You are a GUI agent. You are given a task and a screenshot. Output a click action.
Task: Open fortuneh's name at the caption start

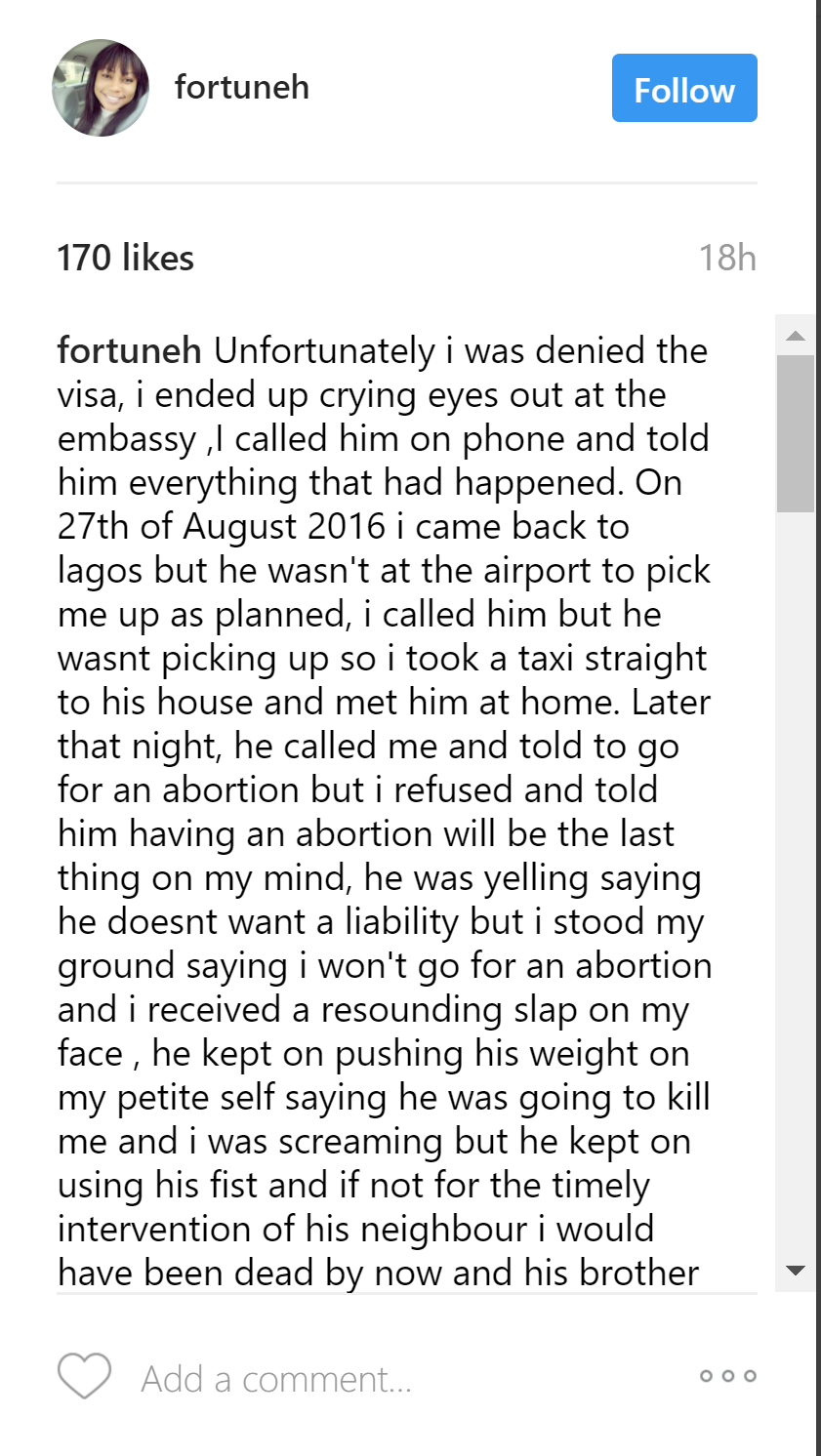click(129, 350)
